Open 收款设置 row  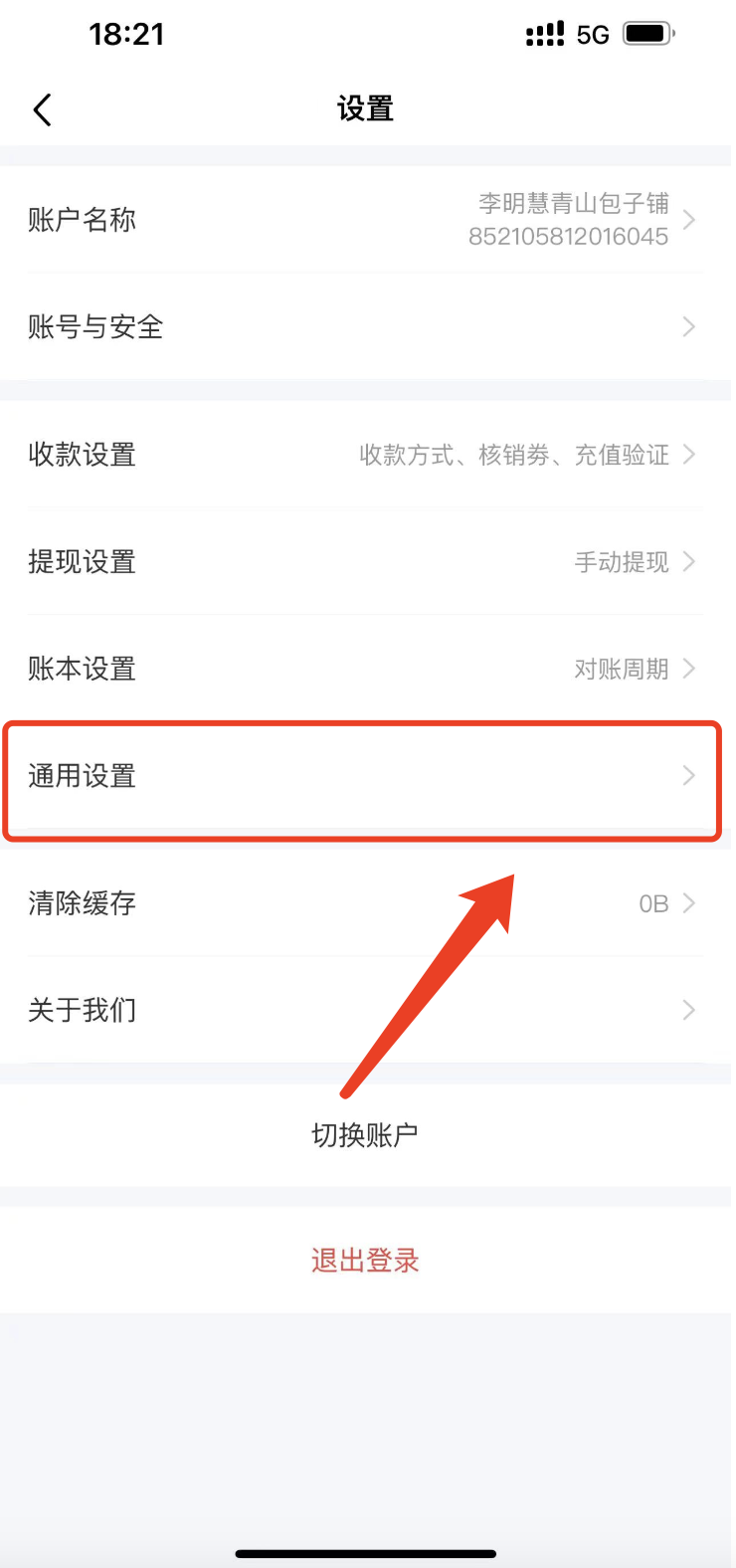click(x=366, y=455)
